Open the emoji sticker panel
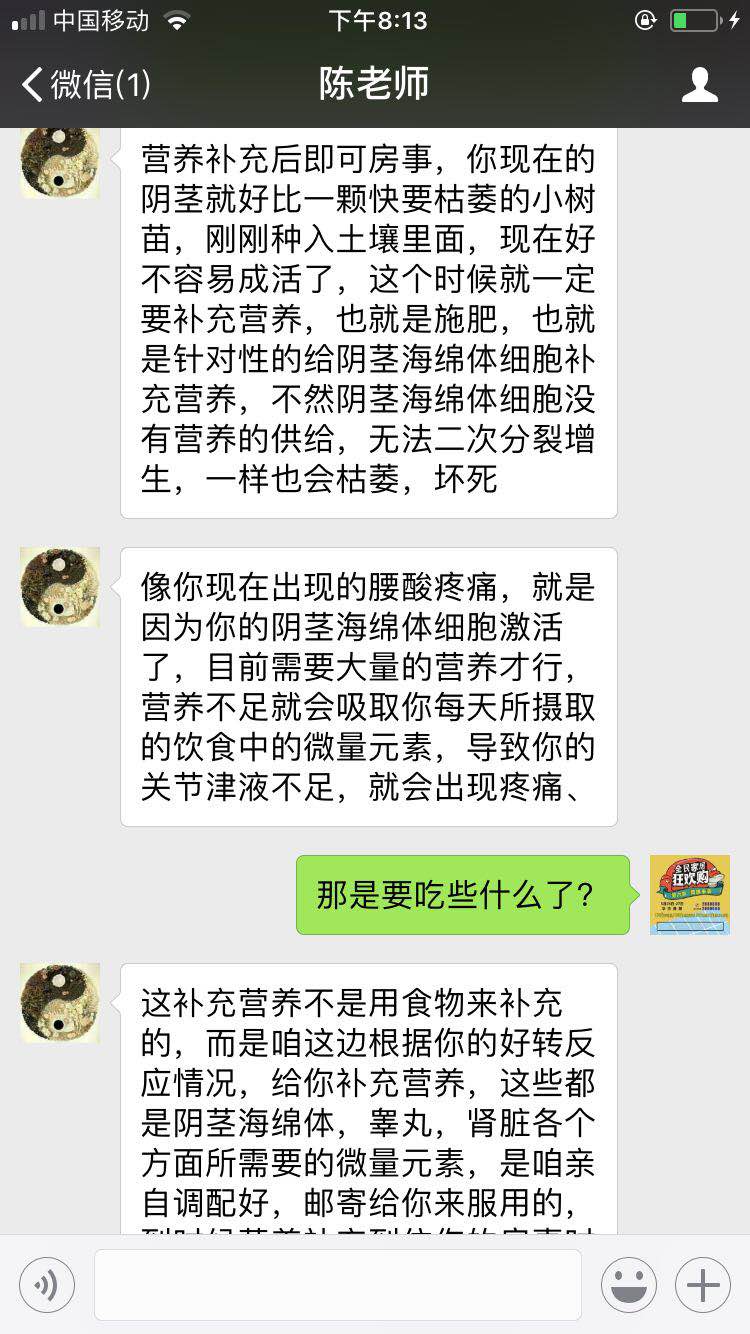This screenshot has width=750, height=1334. (x=628, y=1285)
